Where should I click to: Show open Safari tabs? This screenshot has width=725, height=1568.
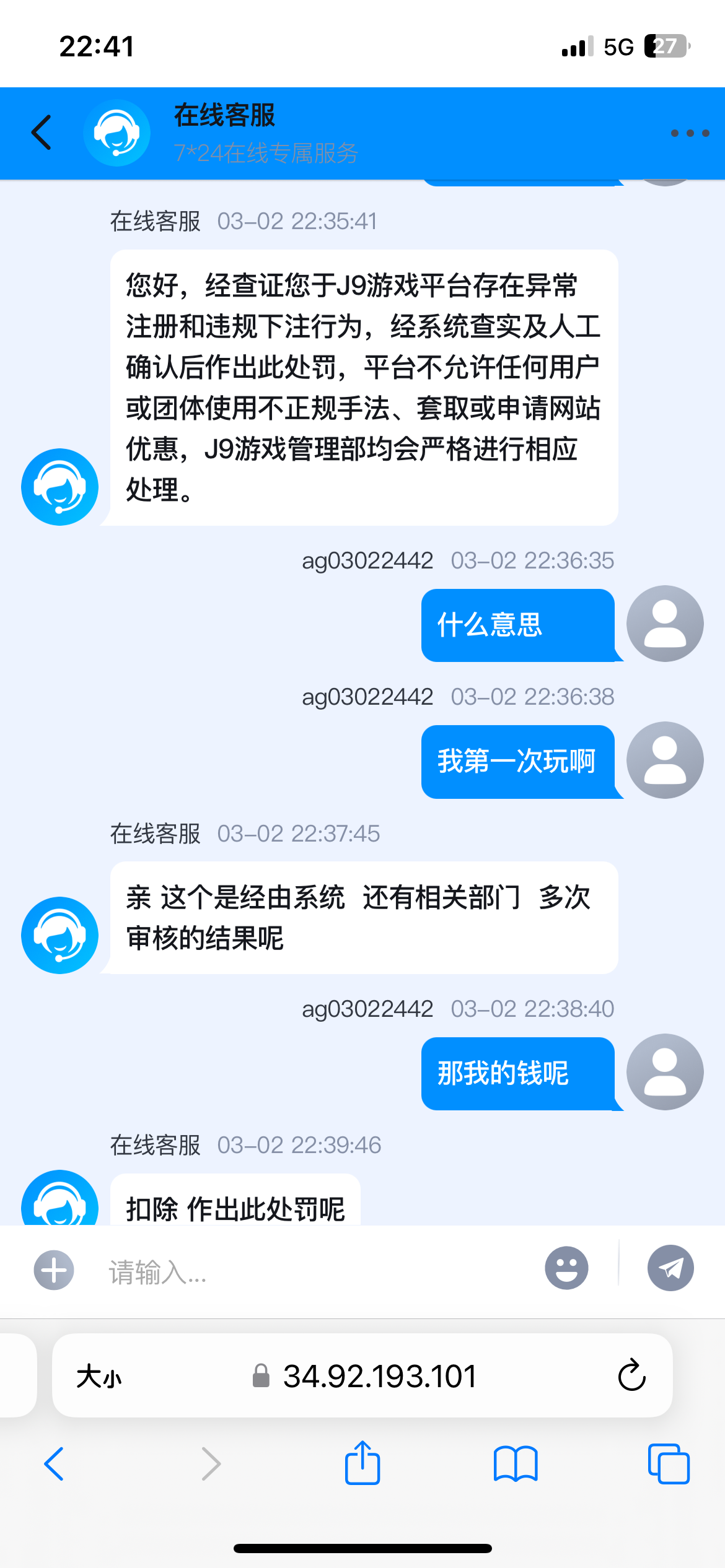pyautogui.click(x=669, y=1464)
